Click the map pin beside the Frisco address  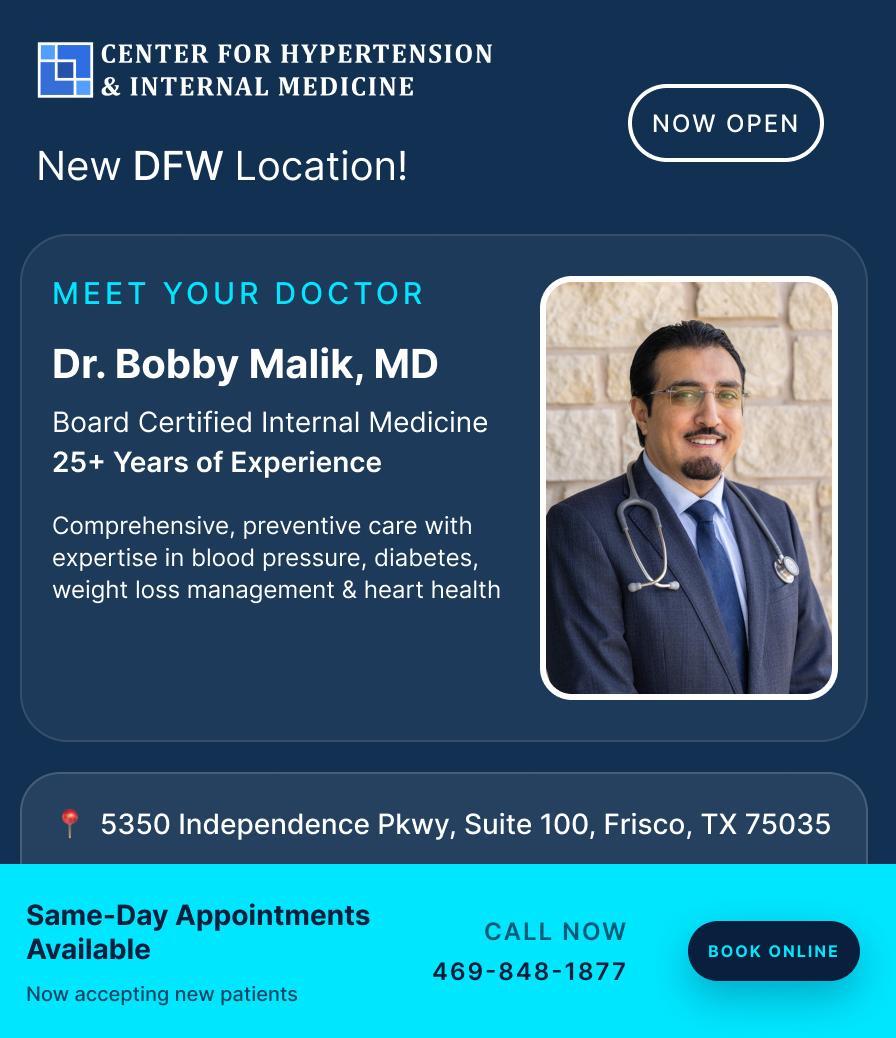(67, 824)
